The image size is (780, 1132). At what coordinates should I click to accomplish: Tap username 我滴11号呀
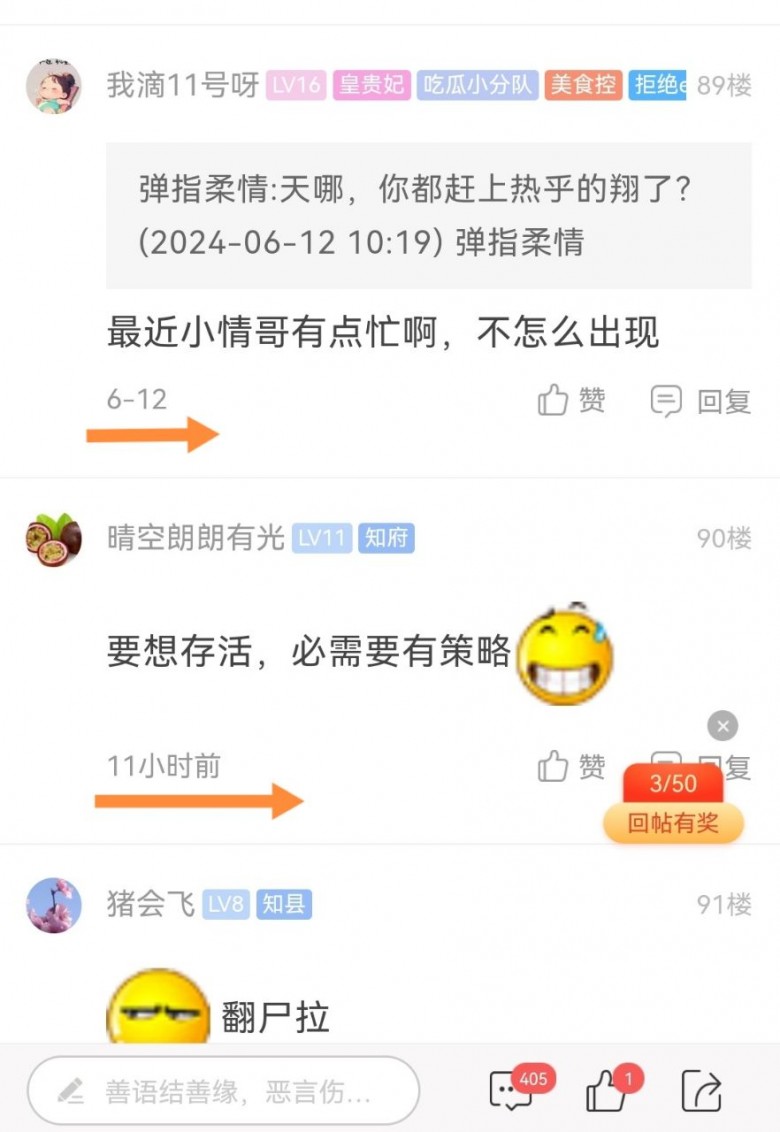click(x=183, y=85)
